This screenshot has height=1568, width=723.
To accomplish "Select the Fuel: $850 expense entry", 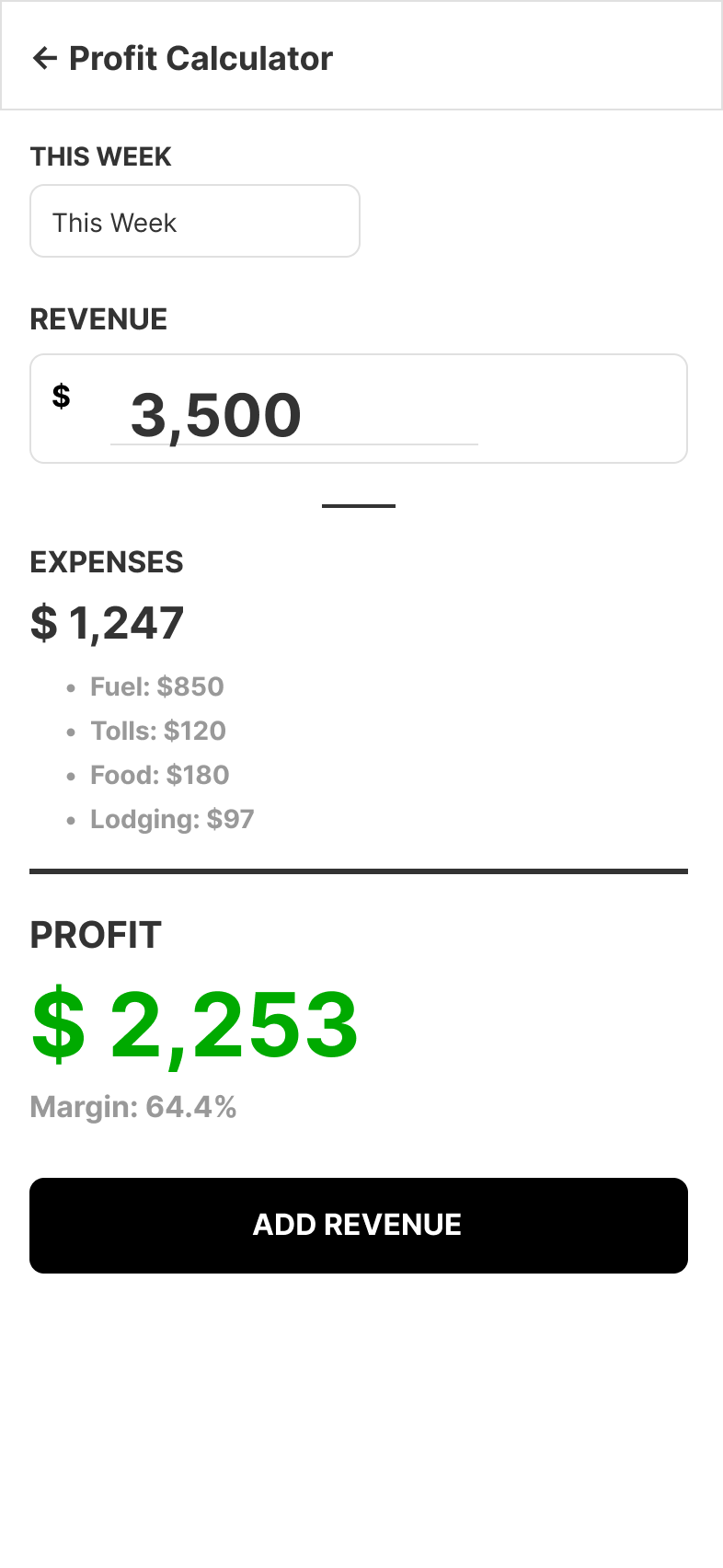I will click(157, 686).
